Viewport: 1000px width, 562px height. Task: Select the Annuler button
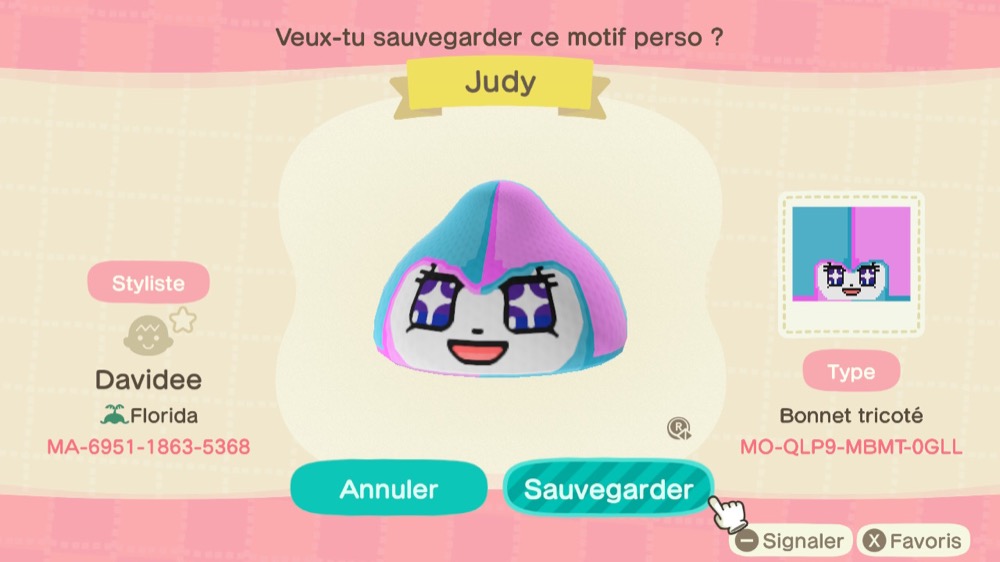coord(389,489)
